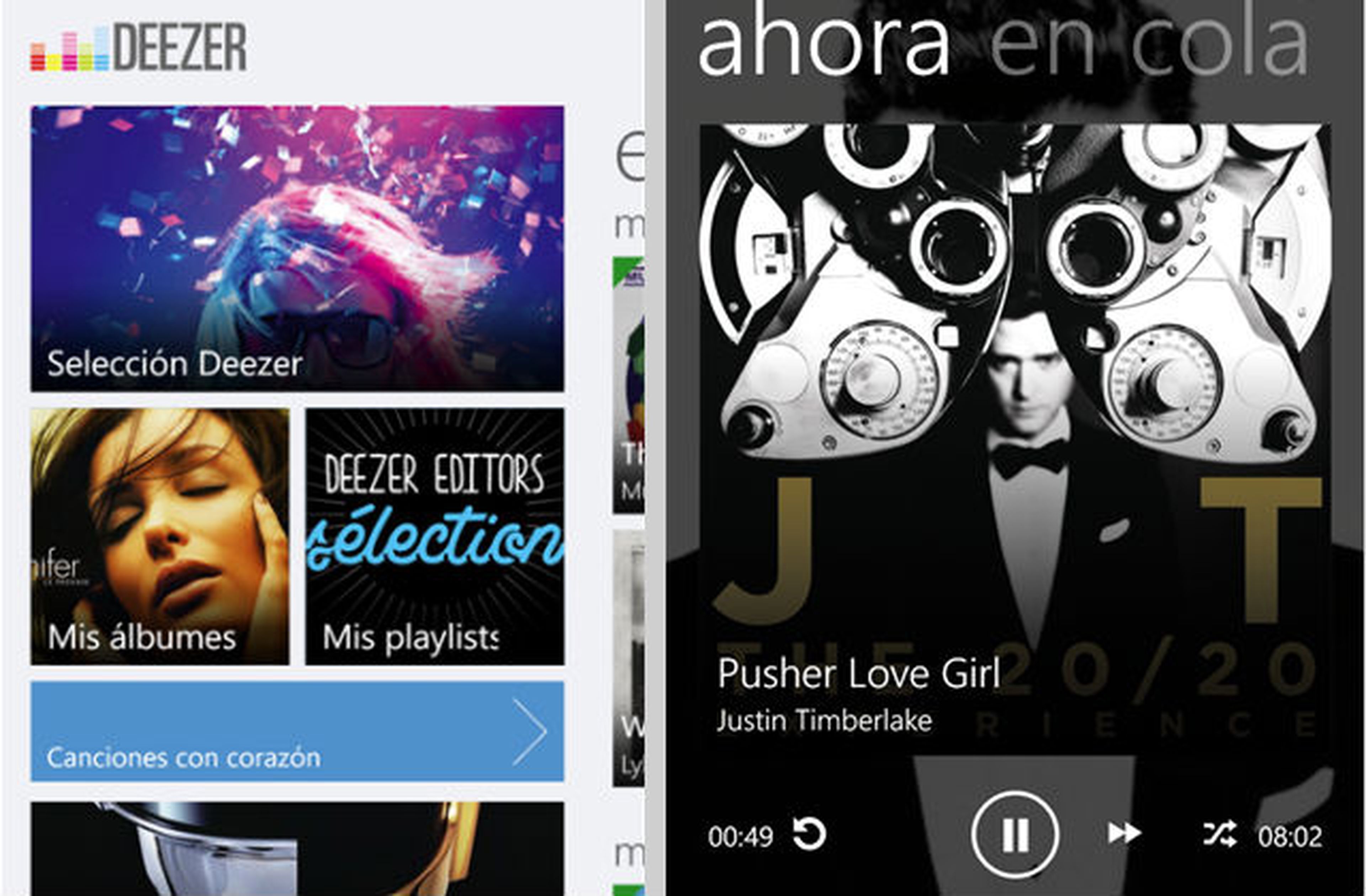Open the Selección Deezer tile

[297, 249]
